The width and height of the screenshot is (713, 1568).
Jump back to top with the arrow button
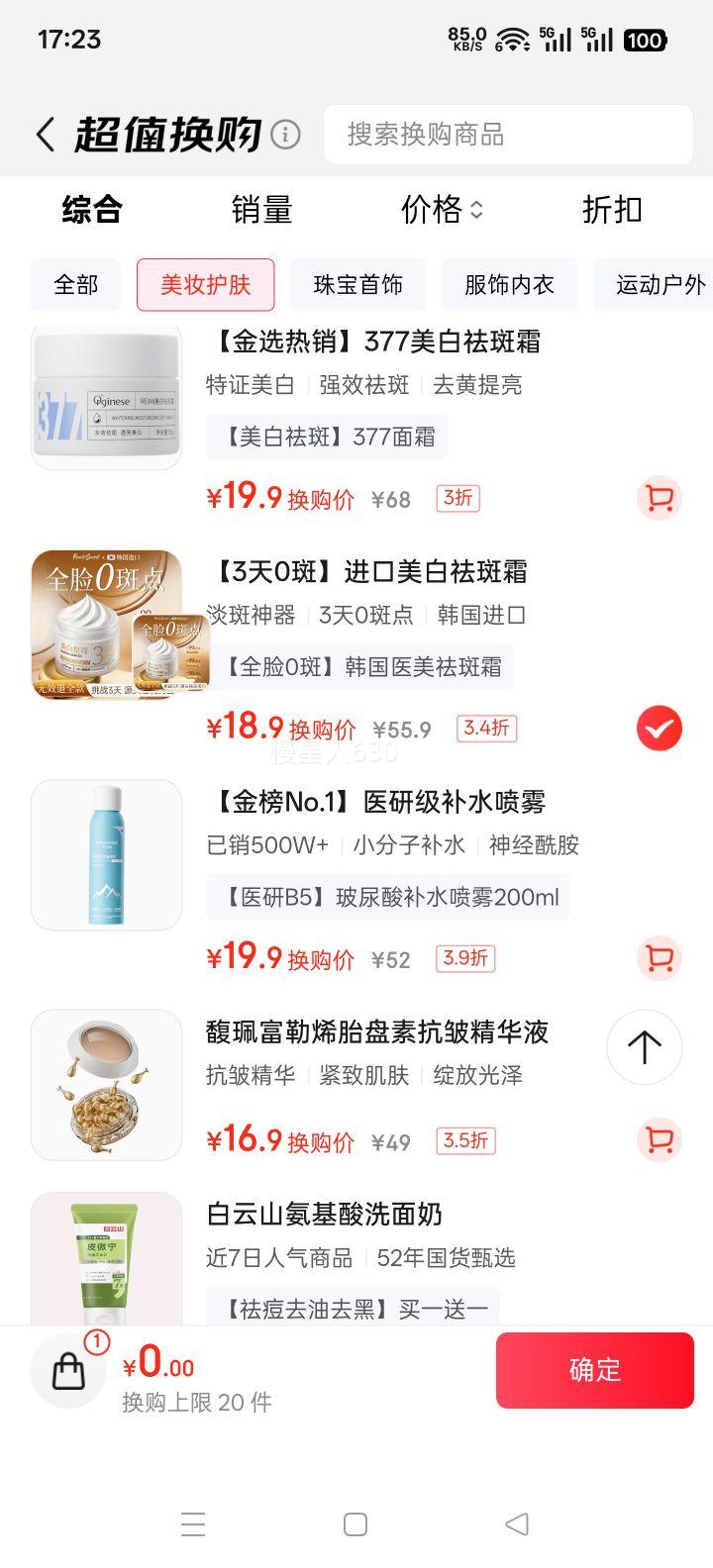(645, 1047)
